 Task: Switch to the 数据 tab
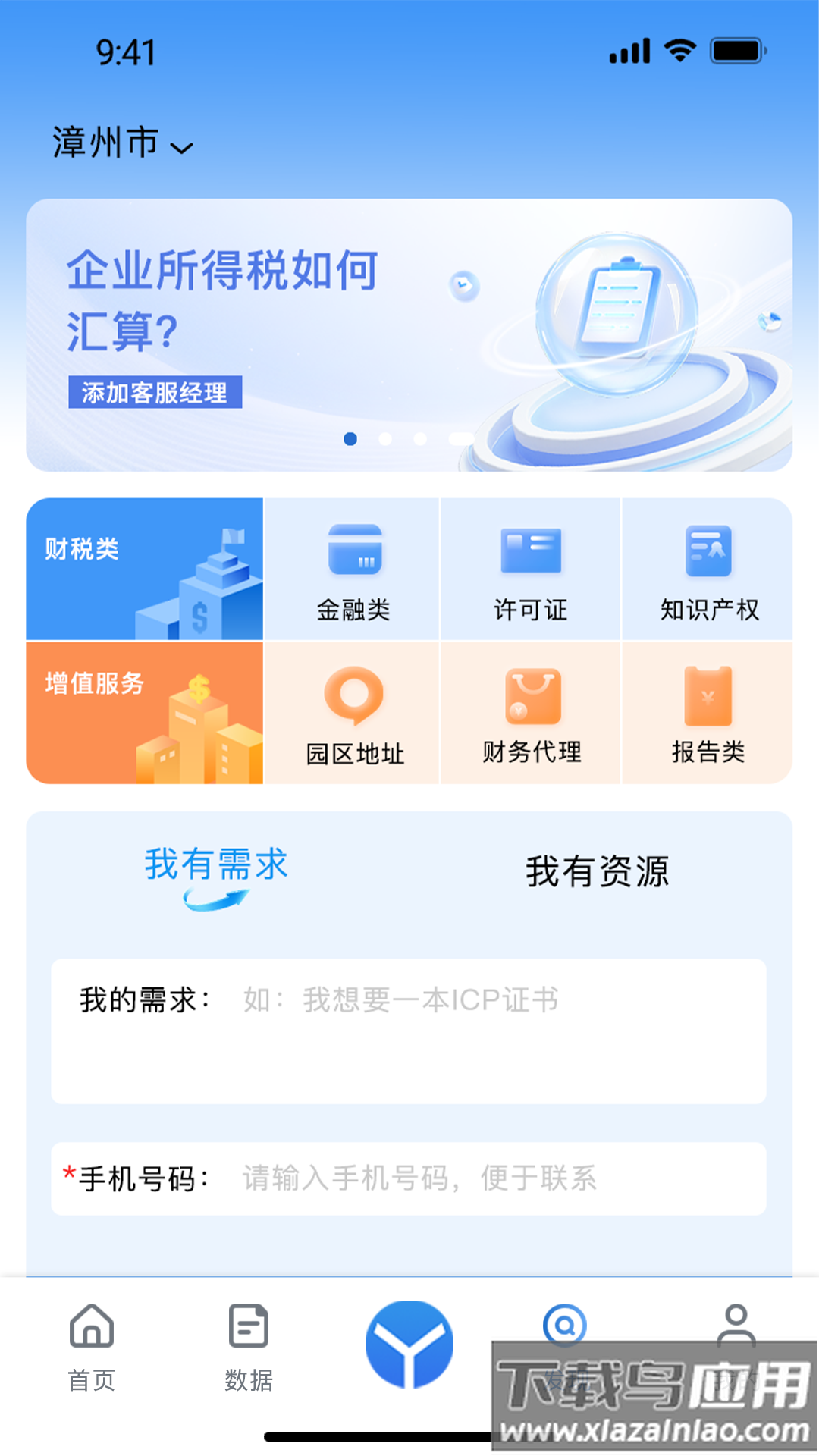point(249,1346)
